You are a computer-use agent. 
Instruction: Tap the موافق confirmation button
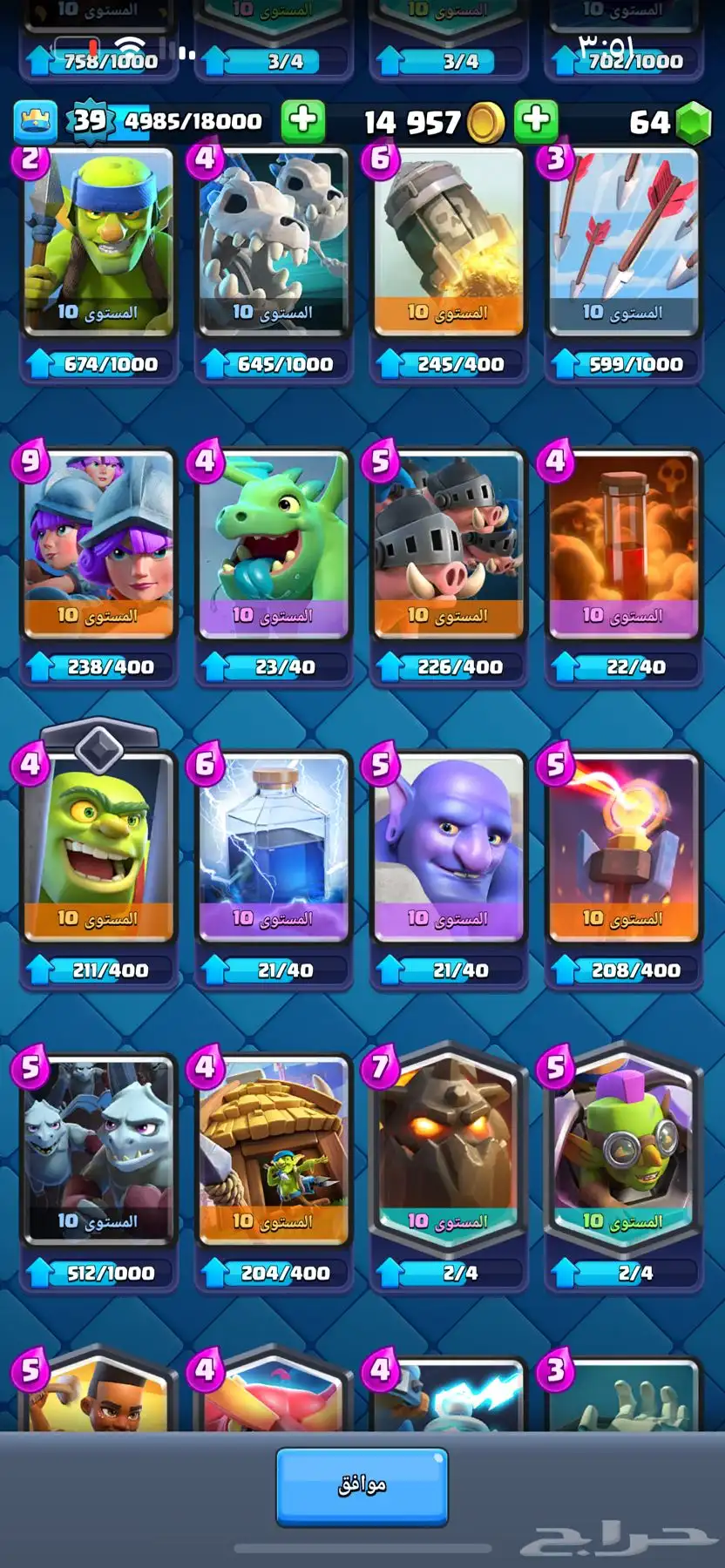[362, 1486]
